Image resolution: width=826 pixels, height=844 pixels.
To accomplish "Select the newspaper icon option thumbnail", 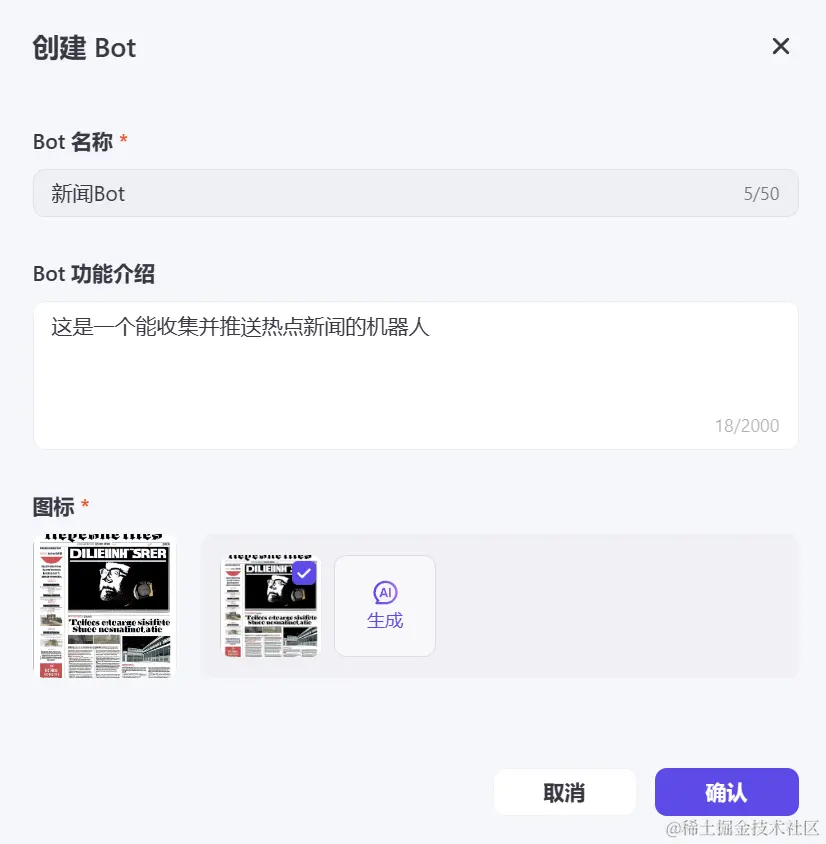I will point(269,606).
